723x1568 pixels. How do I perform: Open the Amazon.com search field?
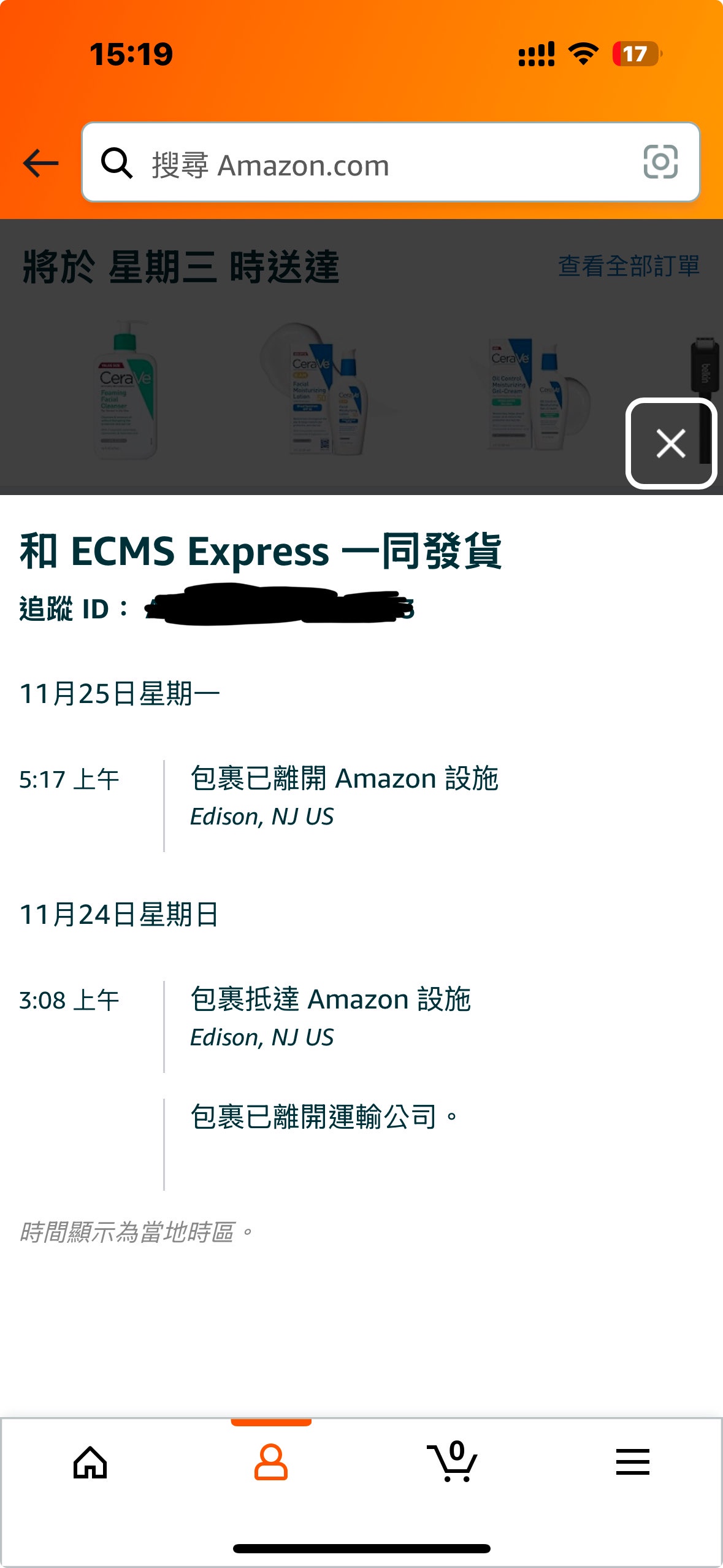[x=391, y=163]
